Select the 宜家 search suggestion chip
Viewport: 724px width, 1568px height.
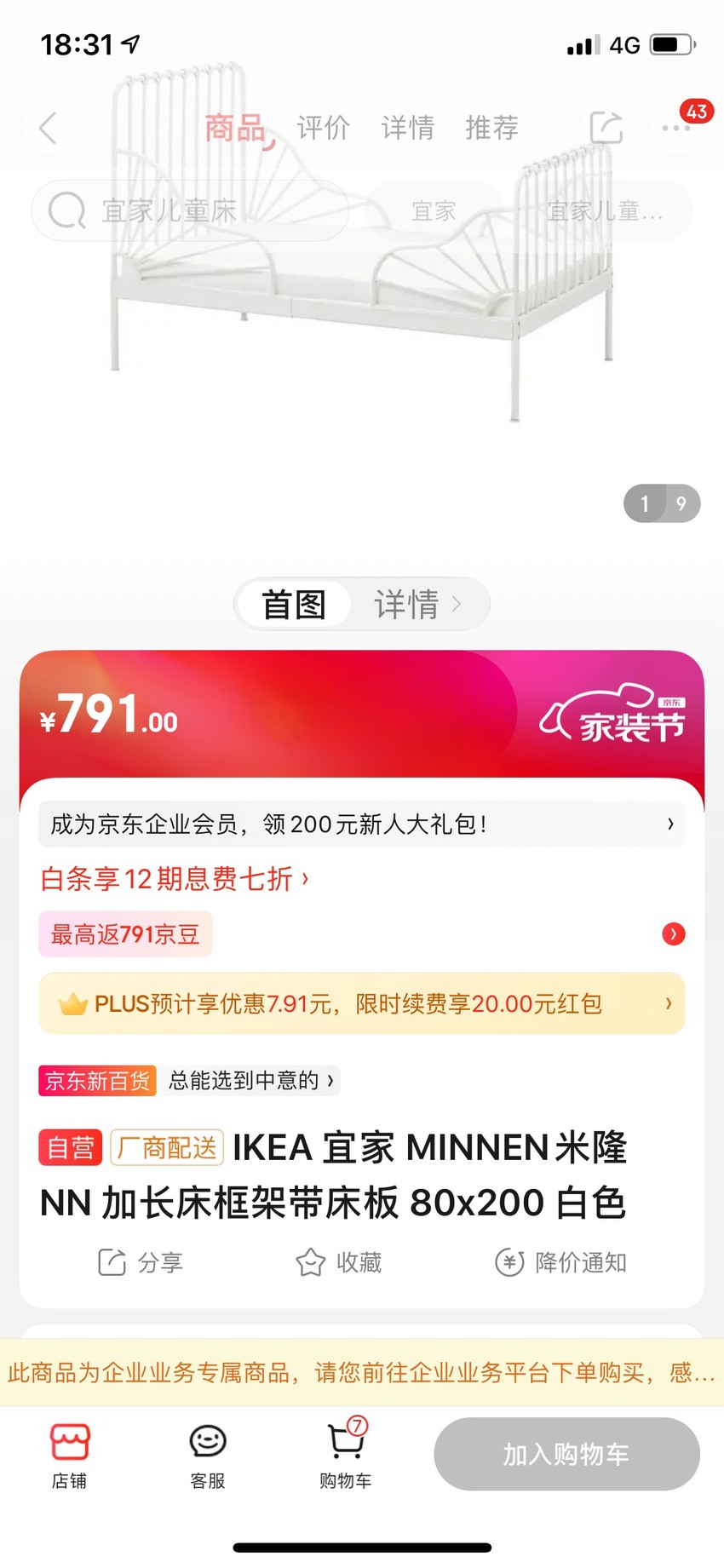pyautogui.click(x=434, y=210)
